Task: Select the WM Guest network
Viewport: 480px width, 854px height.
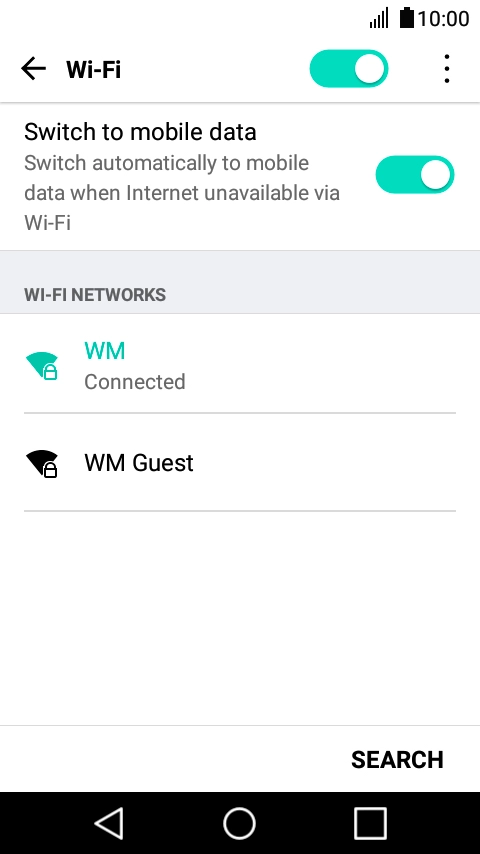Action: (240, 462)
